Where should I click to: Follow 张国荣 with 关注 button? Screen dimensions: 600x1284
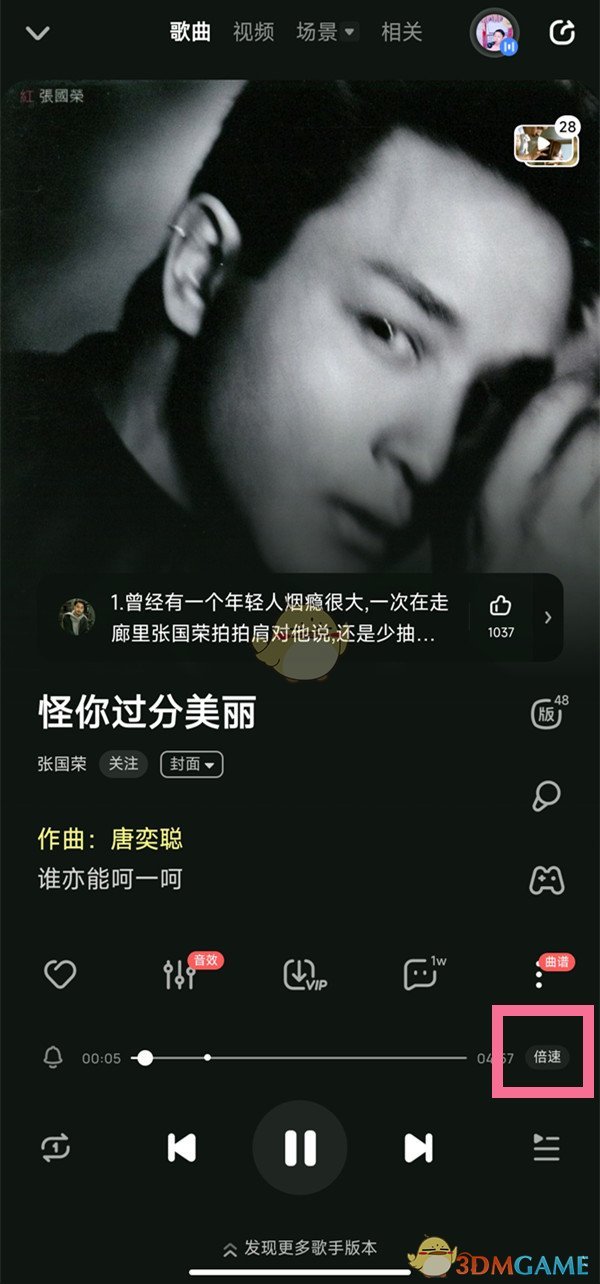click(123, 764)
